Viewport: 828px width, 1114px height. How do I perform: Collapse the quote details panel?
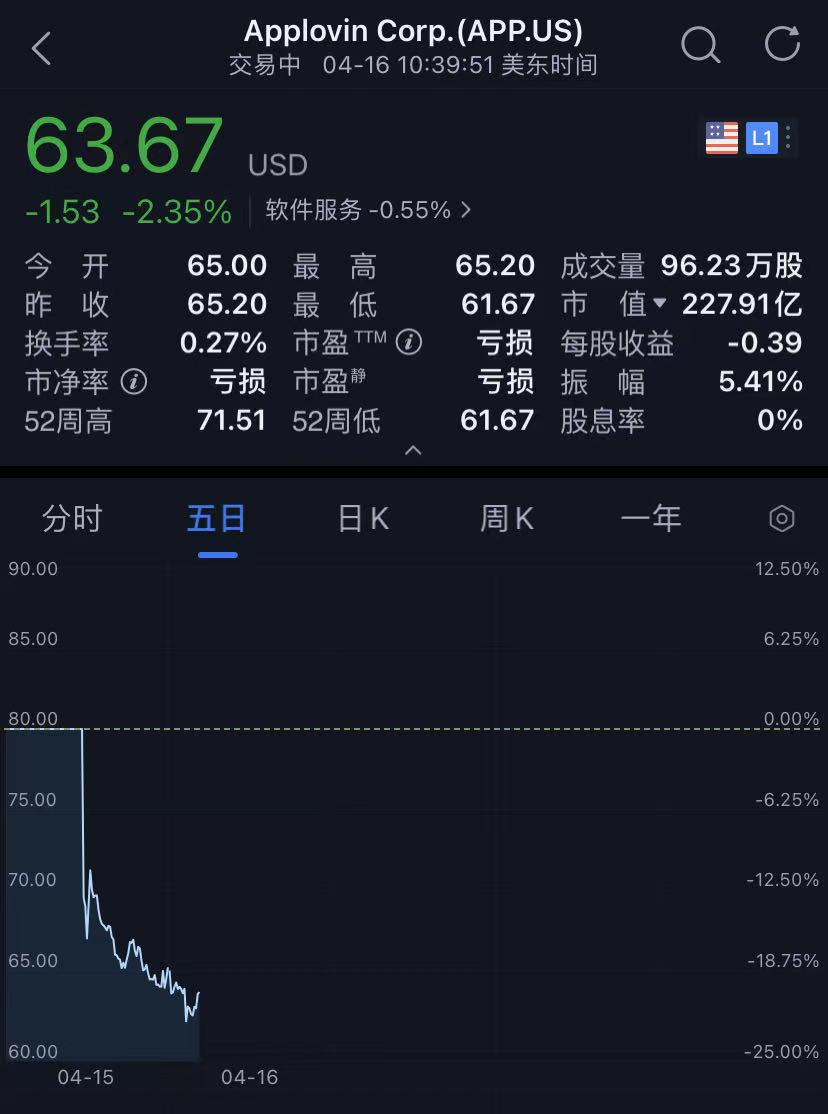[413, 450]
